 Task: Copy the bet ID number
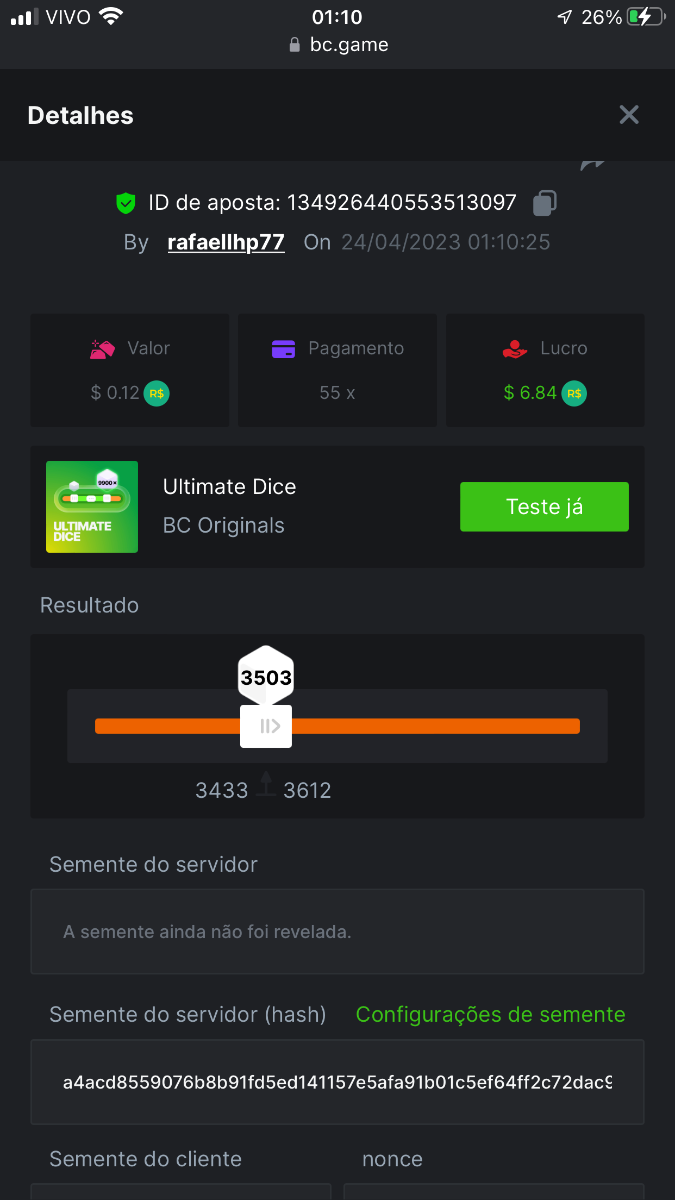[544, 203]
